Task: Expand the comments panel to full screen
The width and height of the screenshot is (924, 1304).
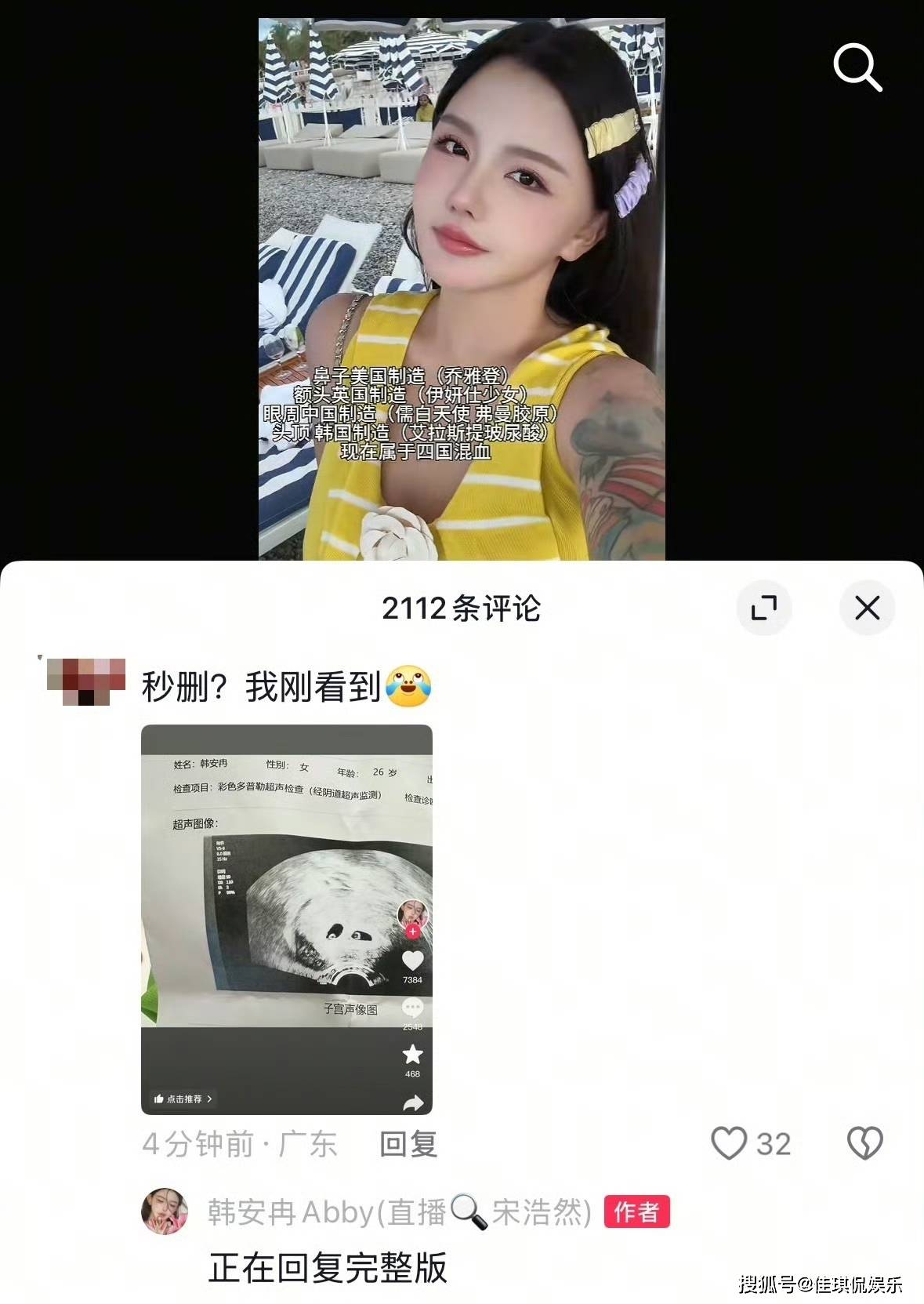Action: pyautogui.click(x=763, y=608)
